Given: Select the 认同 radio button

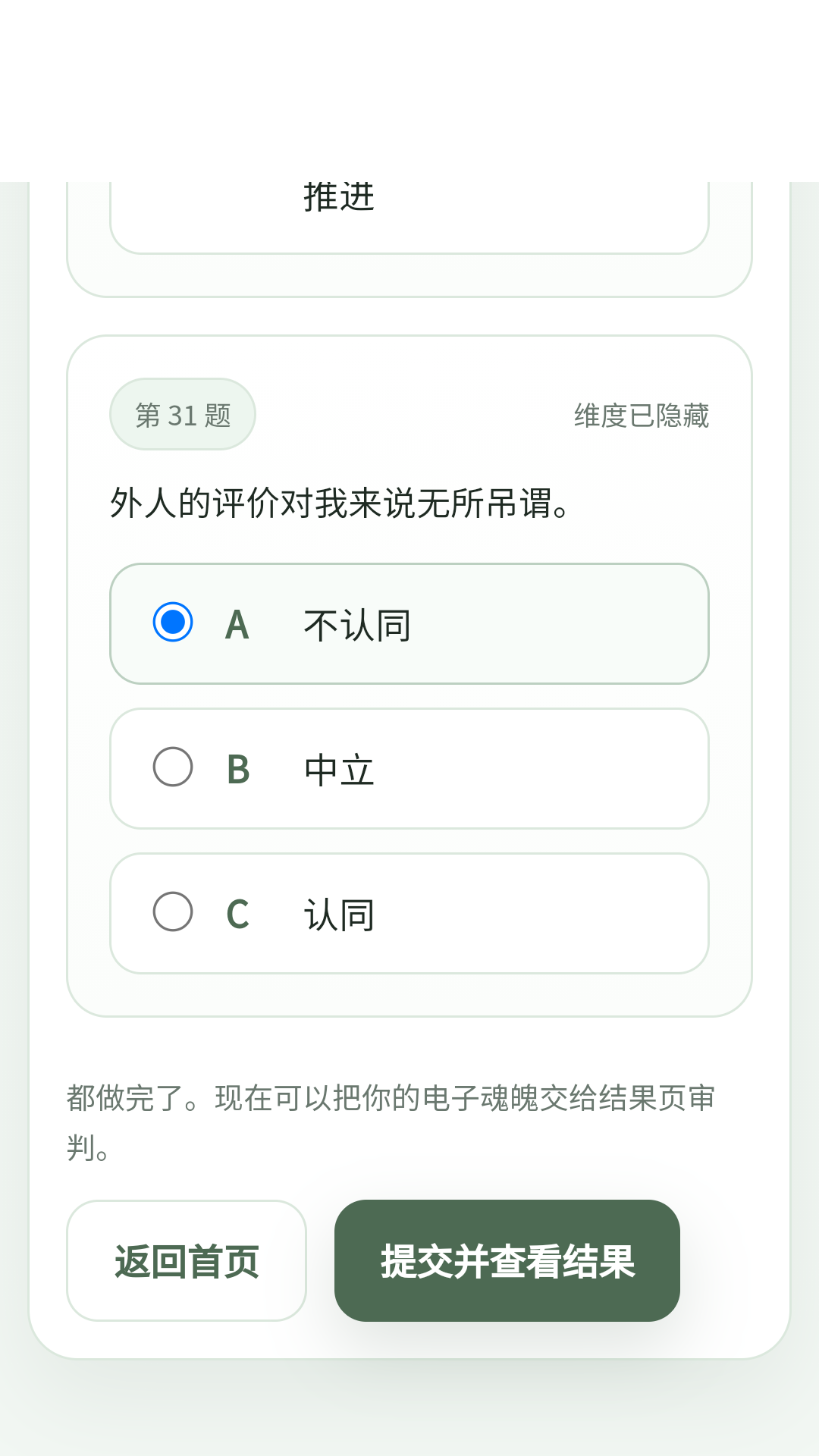Looking at the screenshot, I should click(173, 913).
